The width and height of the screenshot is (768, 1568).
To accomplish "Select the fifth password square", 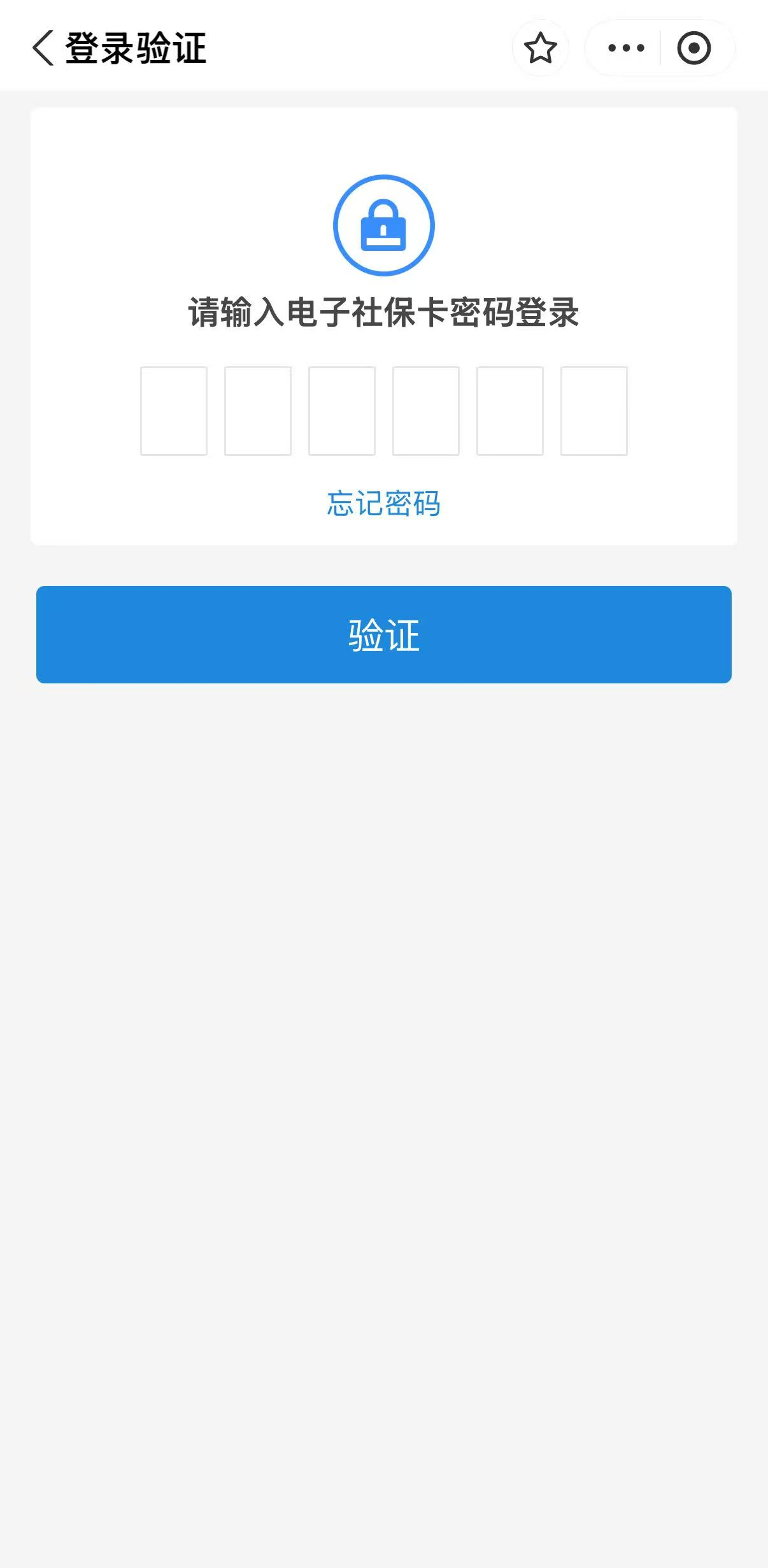I will (x=509, y=411).
